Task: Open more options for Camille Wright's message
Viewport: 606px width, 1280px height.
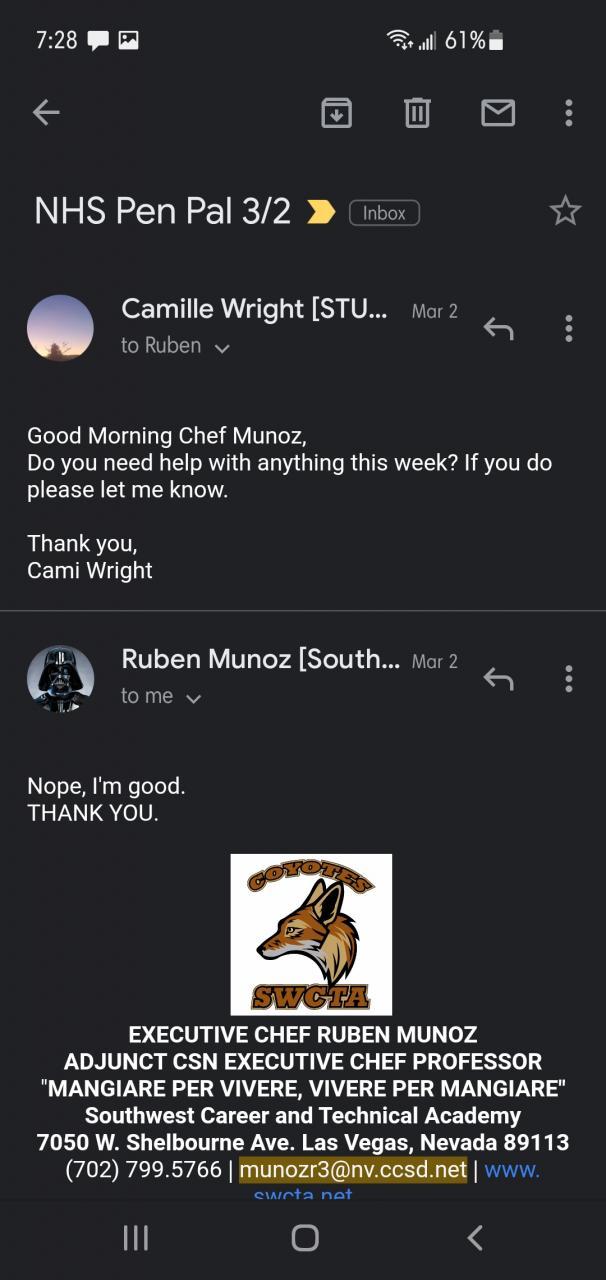Action: pos(568,328)
